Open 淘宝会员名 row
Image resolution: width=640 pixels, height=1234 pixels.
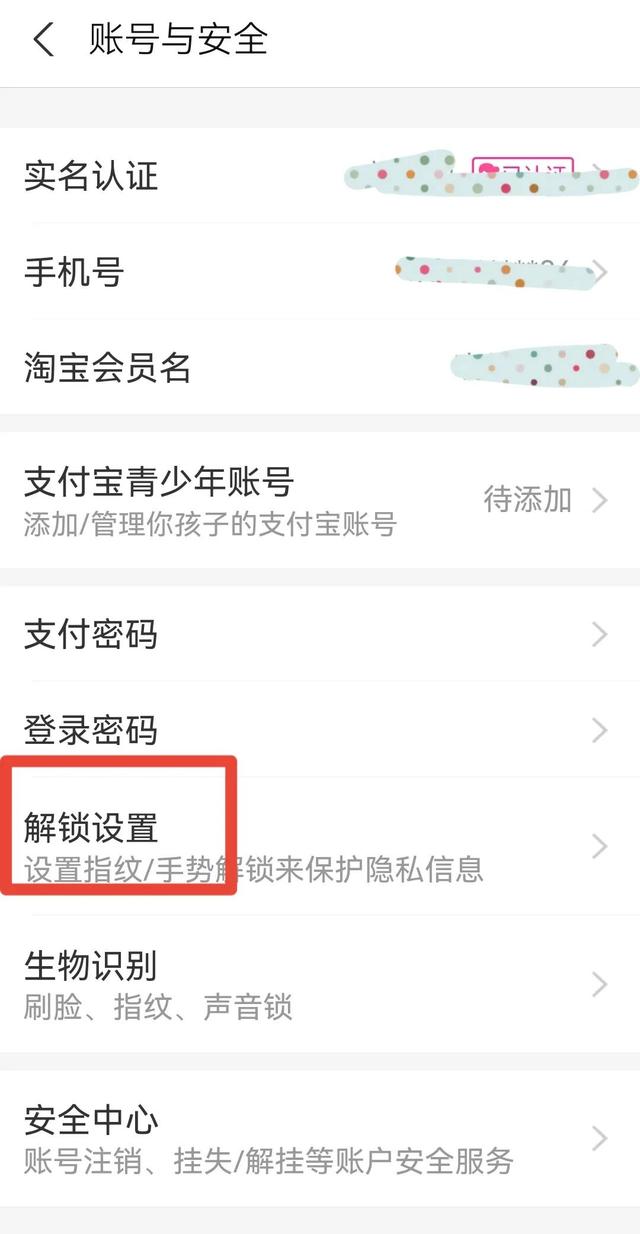(320, 367)
